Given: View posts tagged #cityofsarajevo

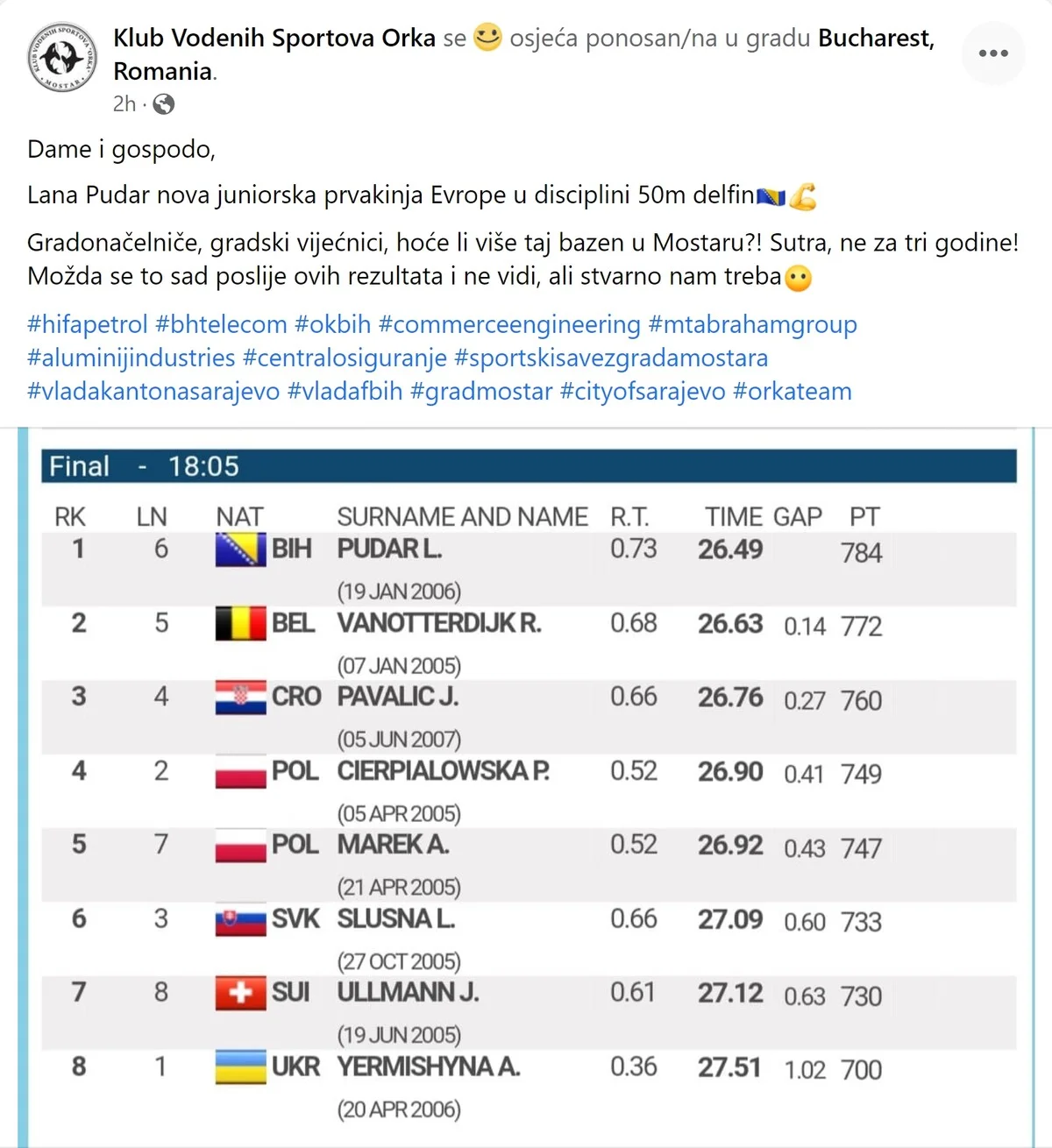Looking at the screenshot, I should click(643, 391).
